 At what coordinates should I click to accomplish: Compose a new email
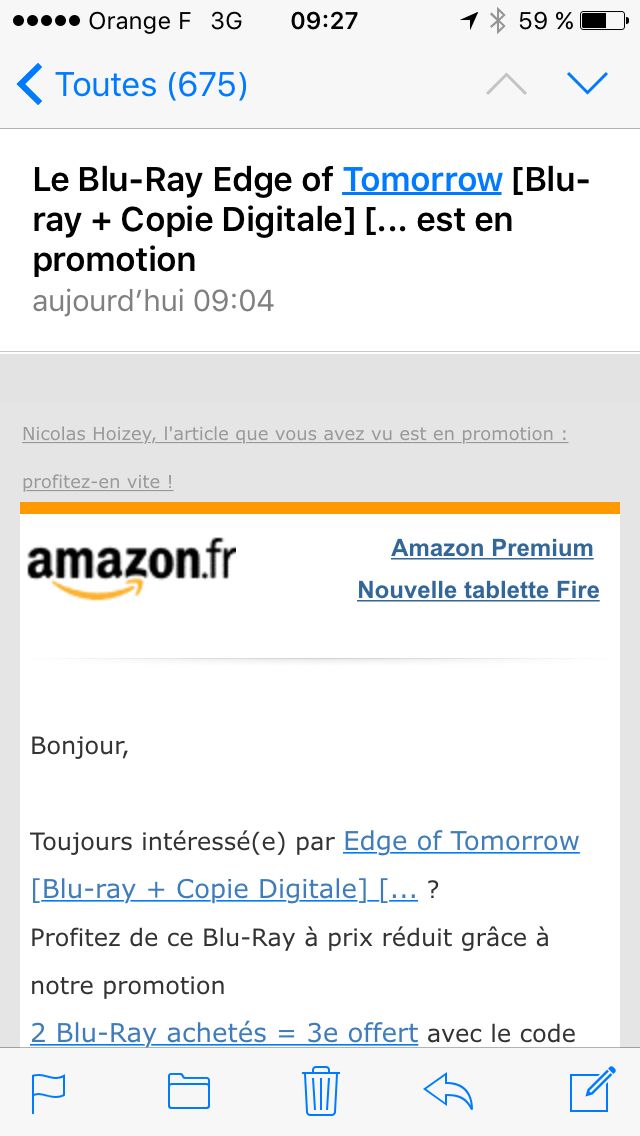pyautogui.click(x=592, y=1089)
